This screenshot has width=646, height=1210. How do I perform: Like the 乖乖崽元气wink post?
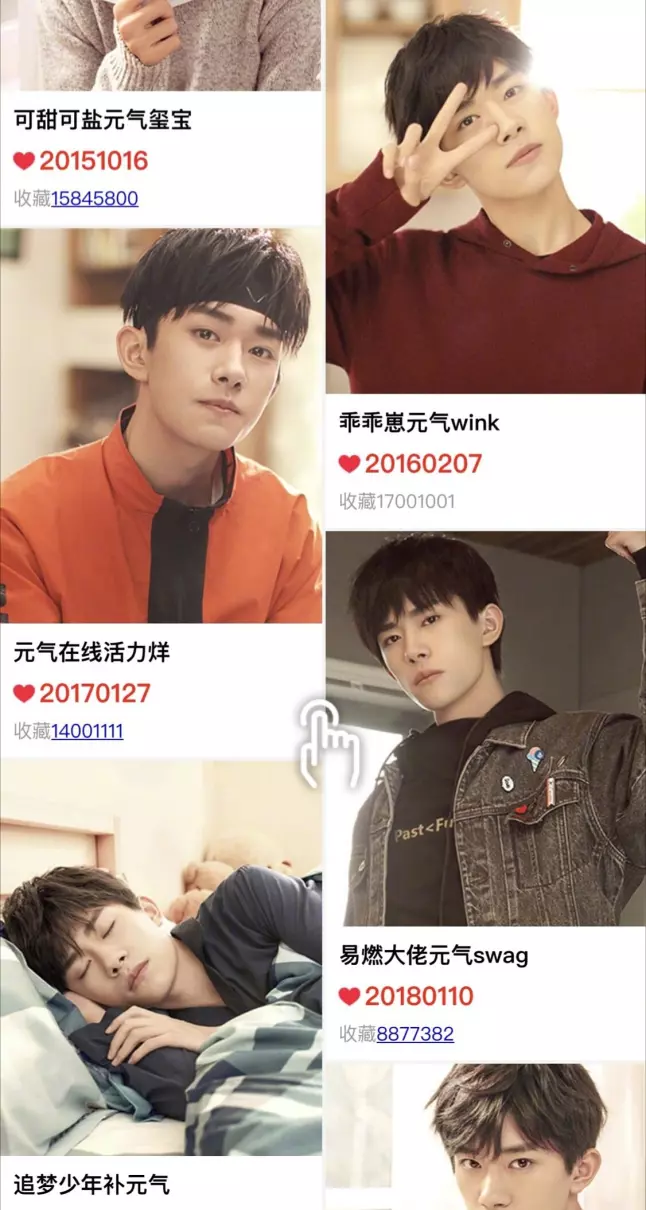click(349, 464)
